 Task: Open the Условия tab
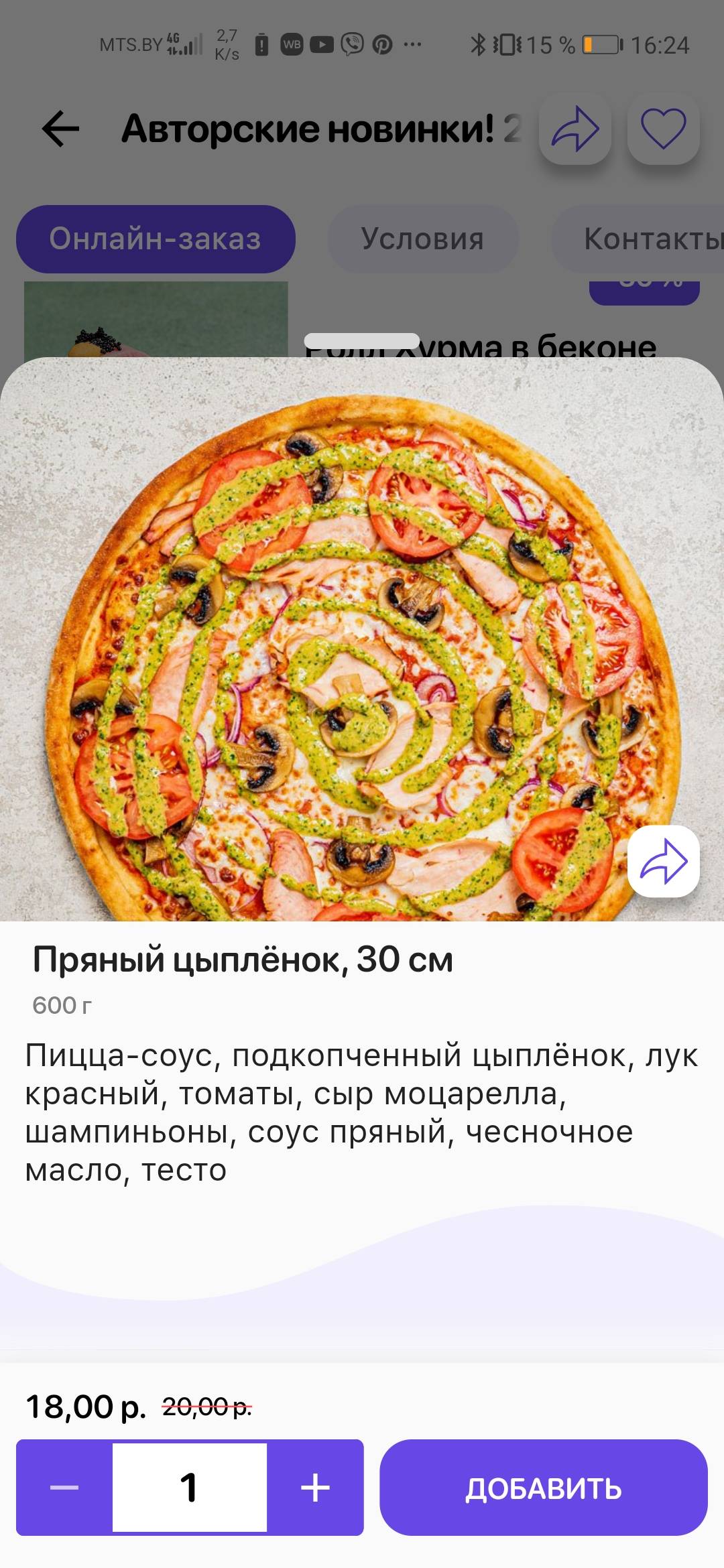tap(422, 239)
